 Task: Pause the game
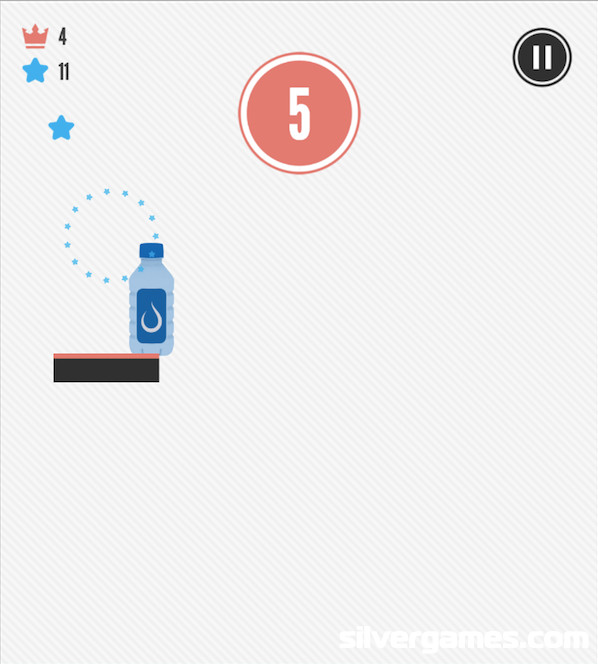pos(542,57)
